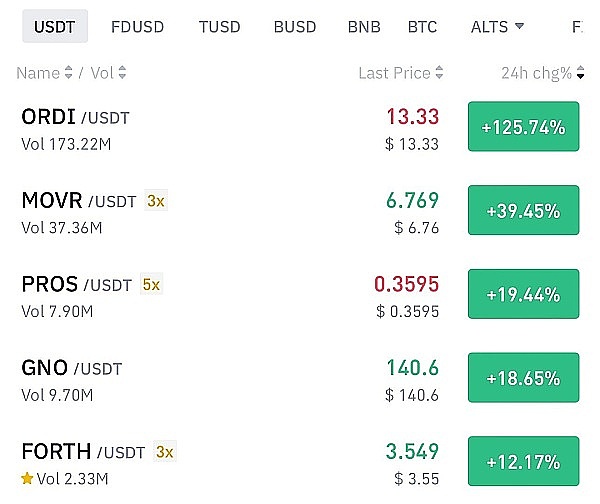Image resolution: width=600 pixels, height=504 pixels.
Task: Sort the list by Name
Action: tap(44, 73)
